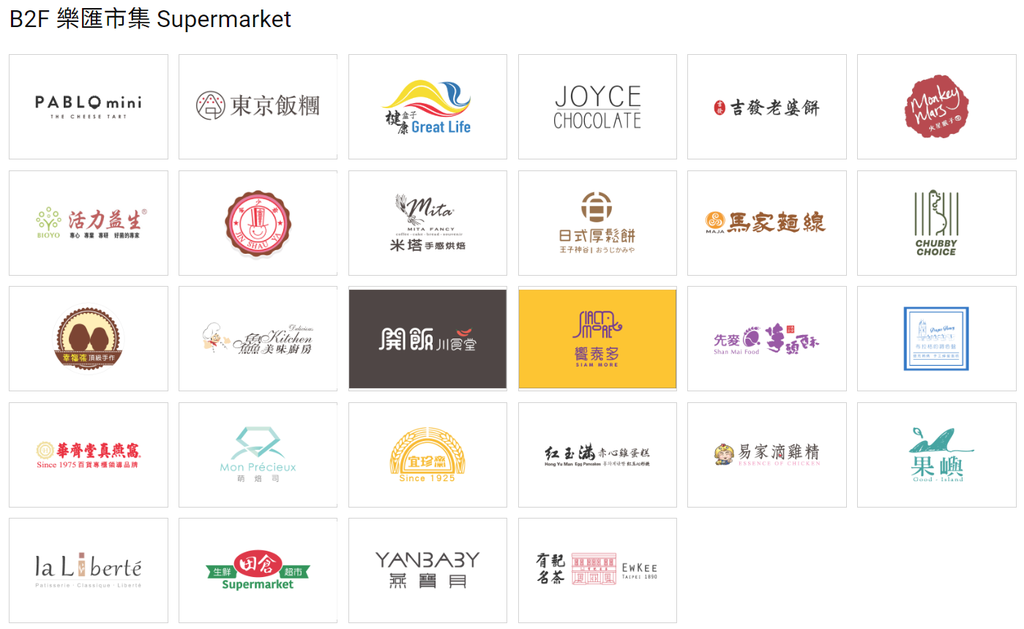Select the 易家滴雞精 store tile
This screenshot has height=629, width=1024.
coord(767,455)
